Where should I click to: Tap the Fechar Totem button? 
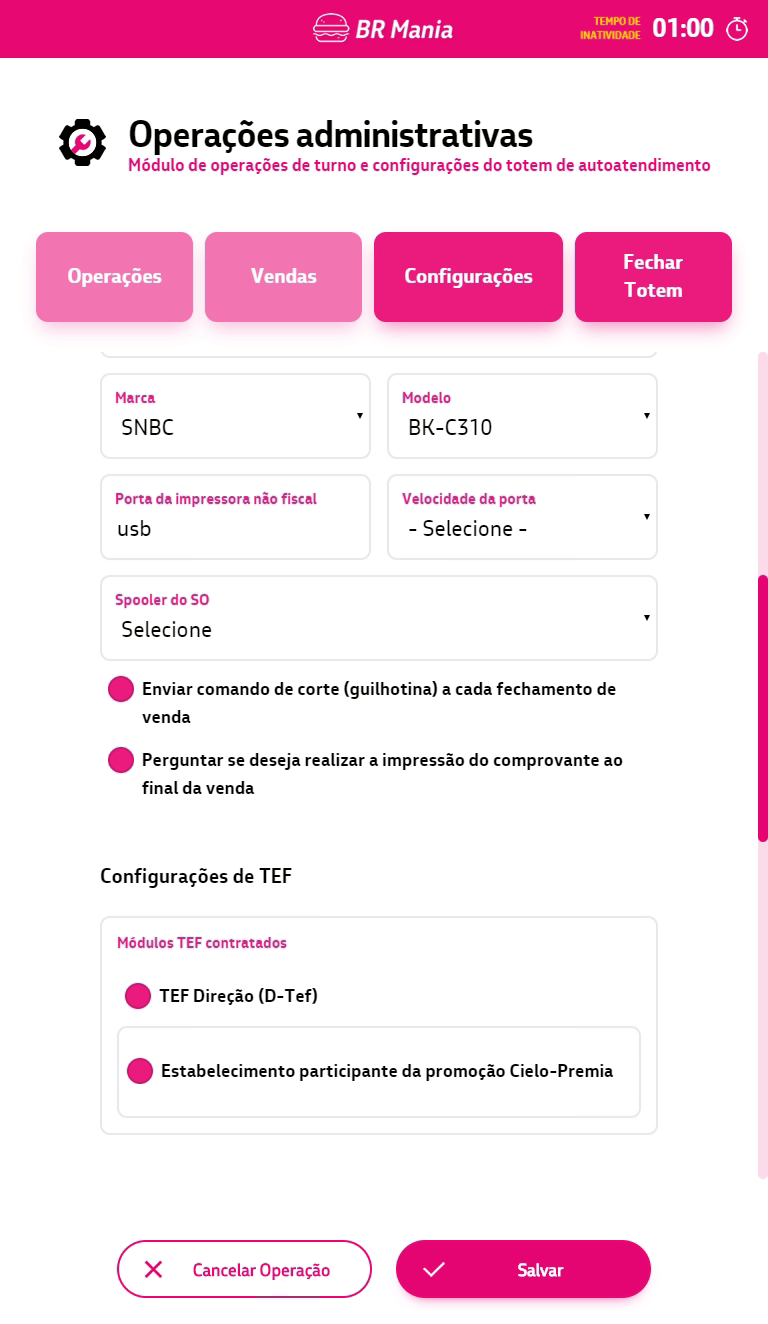coord(653,277)
